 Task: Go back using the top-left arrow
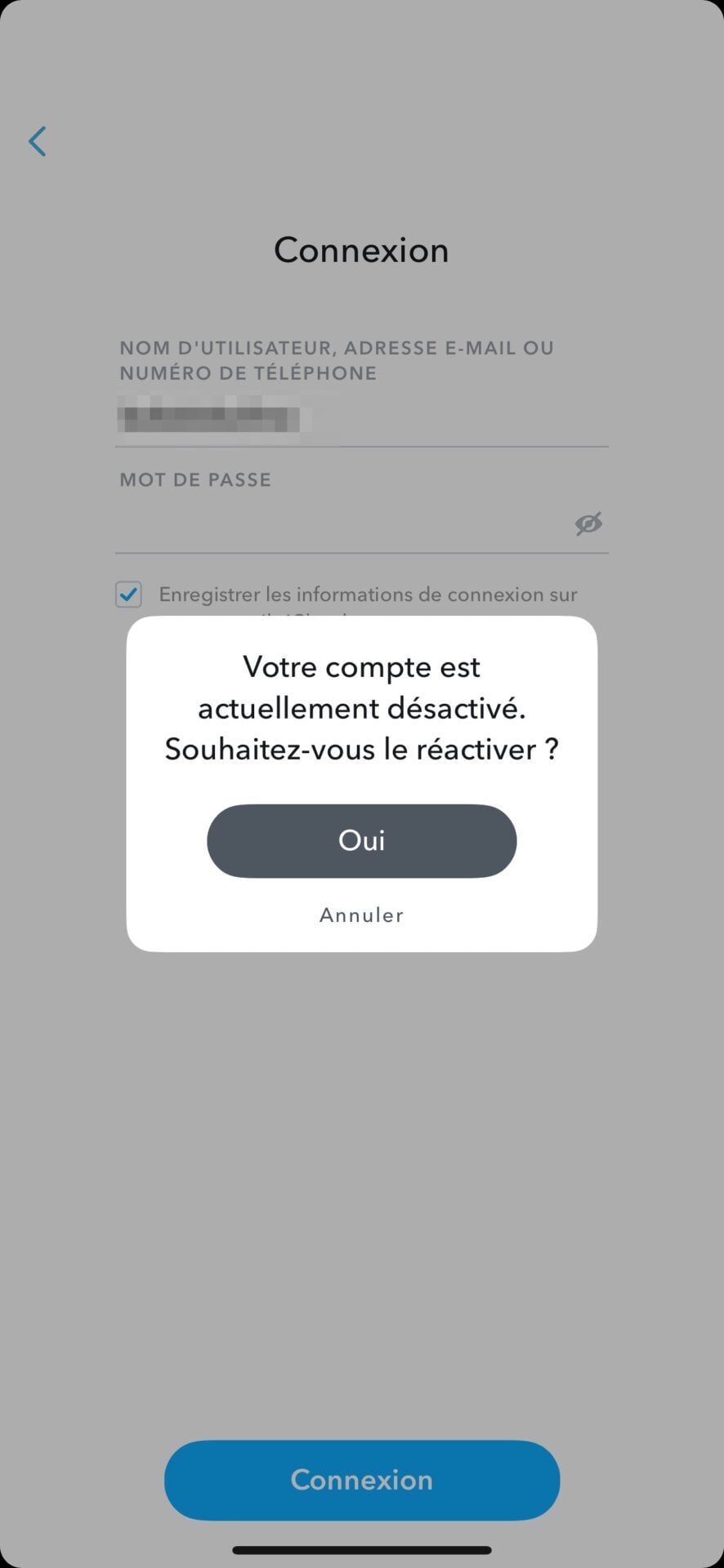pos(38,141)
